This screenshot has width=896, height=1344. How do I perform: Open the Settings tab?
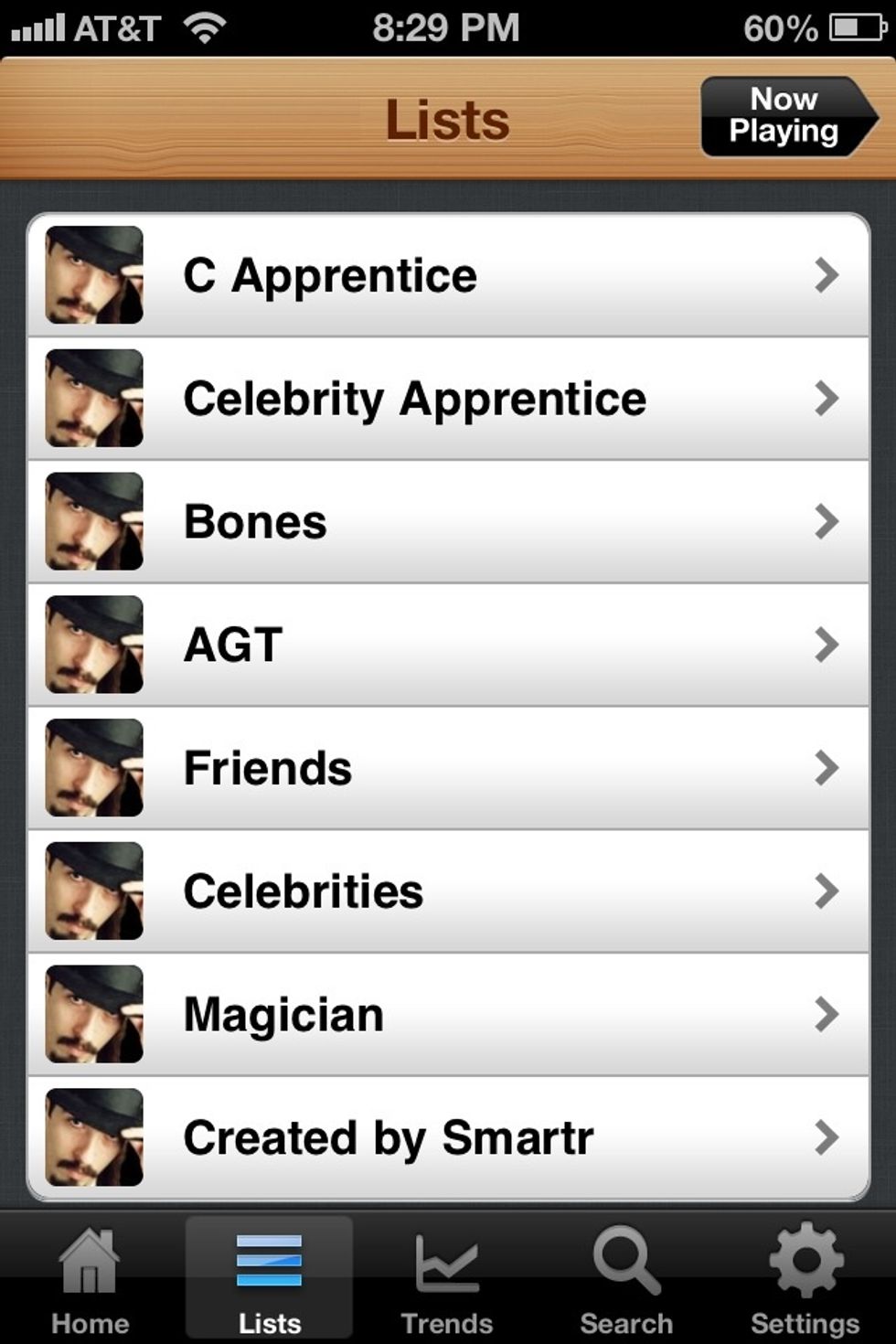(x=805, y=1280)
